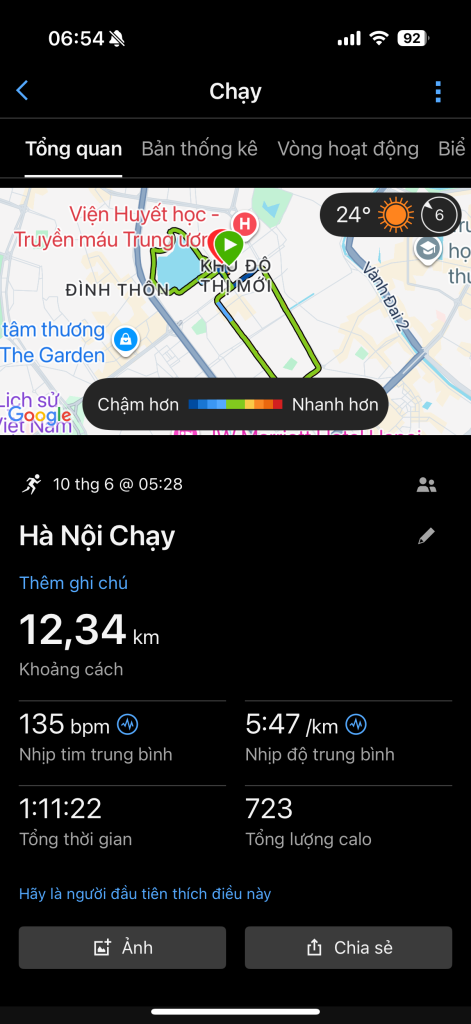Image resolution: width=471 pixels, height=1024 pixels.
Task: Open the activity privacy people icon
Action: (427, 485)
